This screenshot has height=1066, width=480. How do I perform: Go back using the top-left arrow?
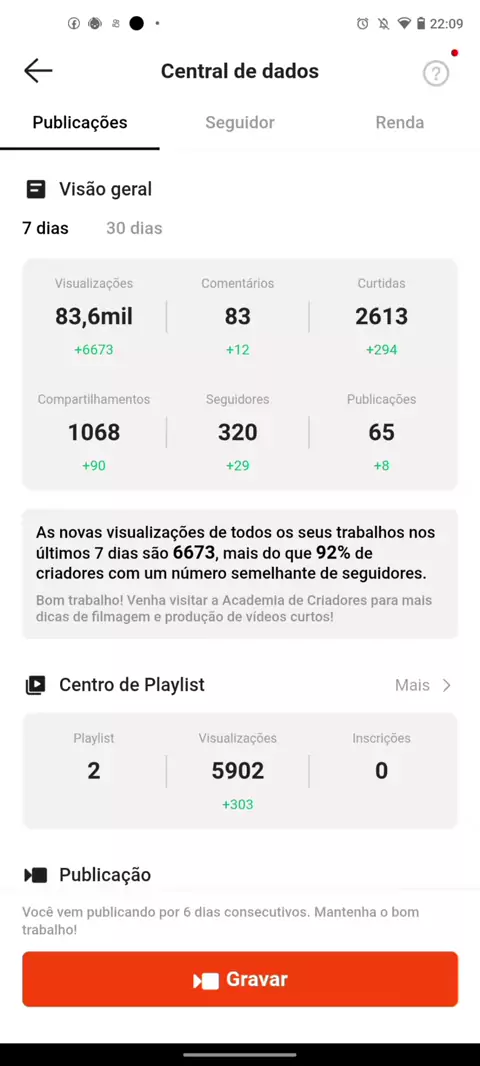coord(38,71)
